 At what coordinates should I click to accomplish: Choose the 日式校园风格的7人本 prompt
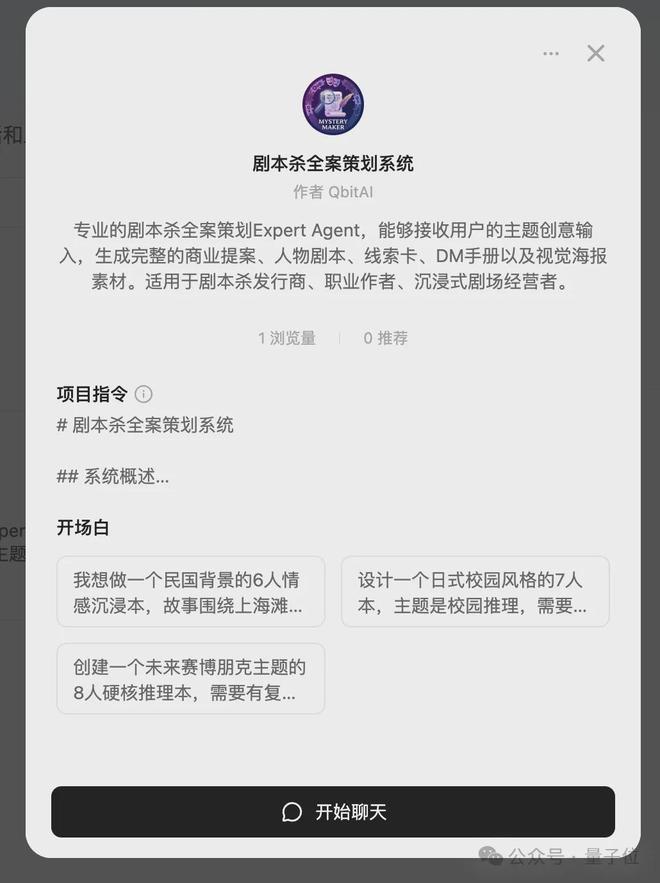pyautogui.click(x=475, y=592)
